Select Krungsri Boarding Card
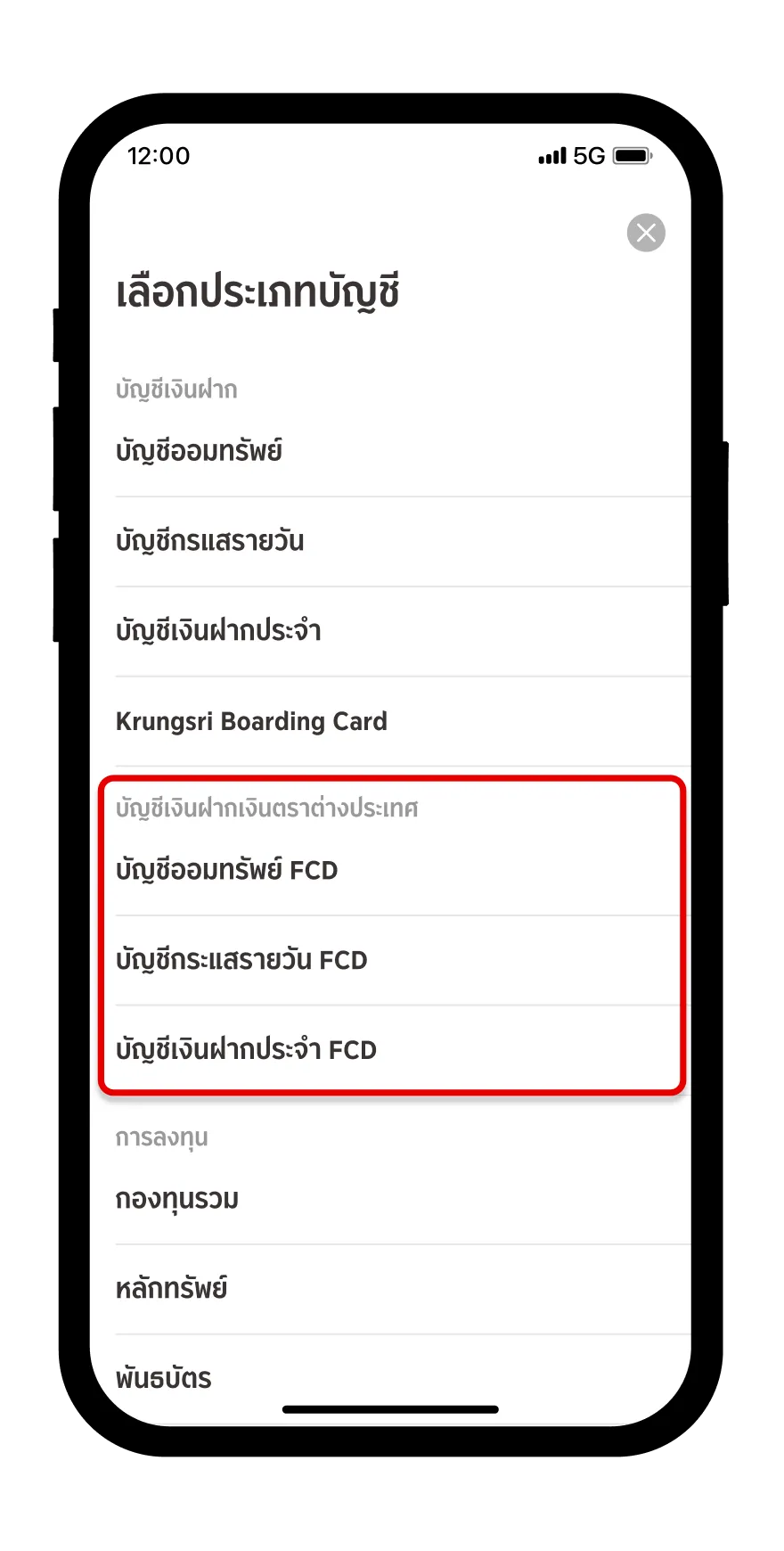The image size is (784, 1551). tap(251, 721)
